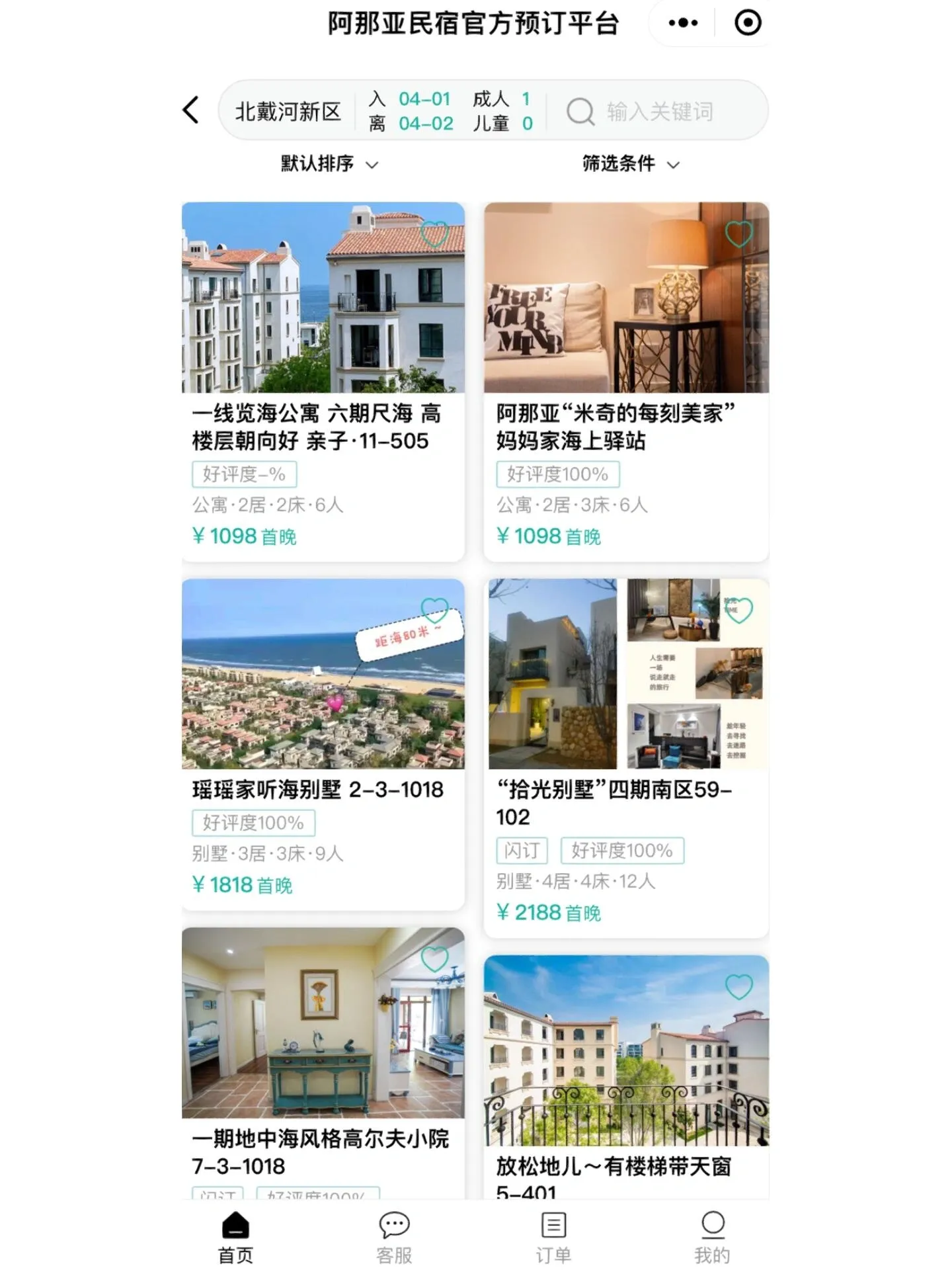Viewport: 952px width, 1270px height.
Task: Open listing 一线览海公寓 六期尺海
Action: pos(323,382)
